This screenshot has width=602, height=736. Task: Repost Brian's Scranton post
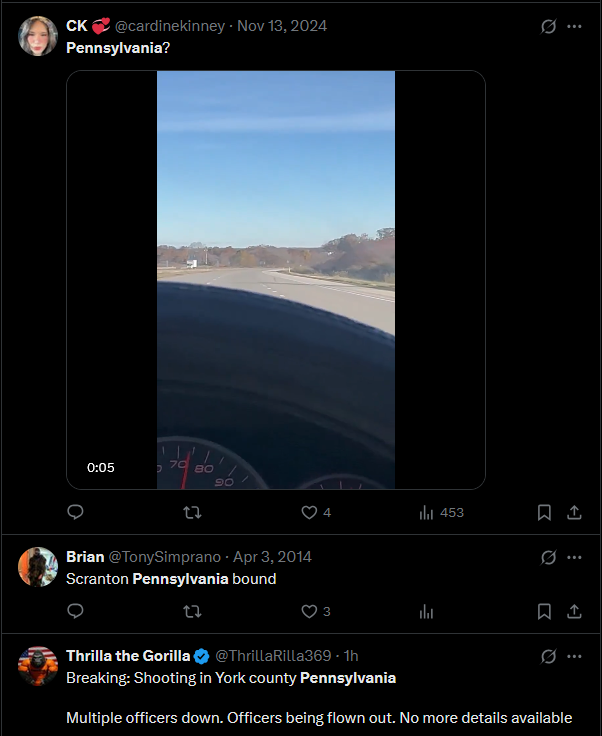click(x=193, y=611)
